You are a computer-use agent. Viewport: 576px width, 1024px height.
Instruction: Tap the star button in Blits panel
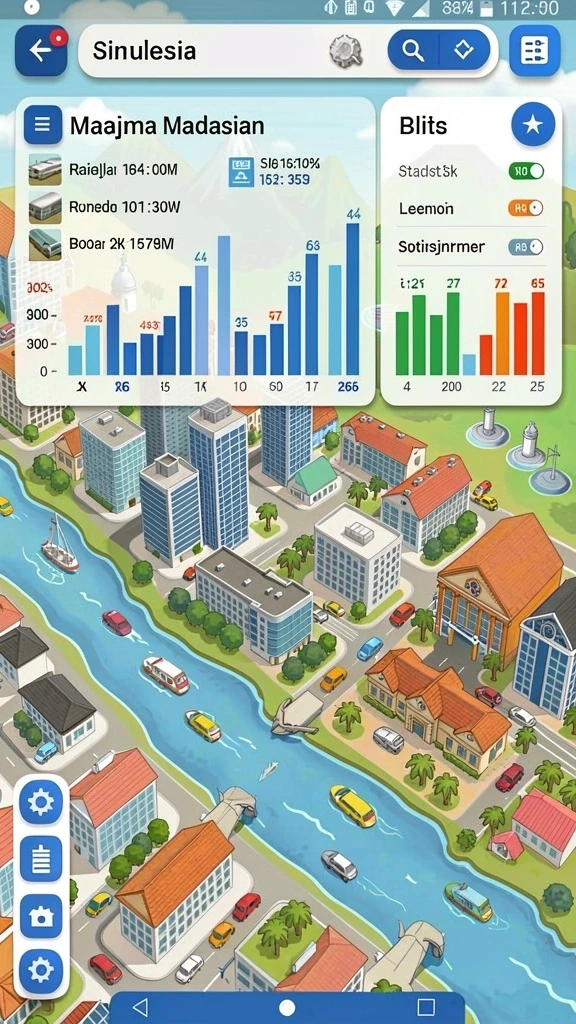[533, 125]
